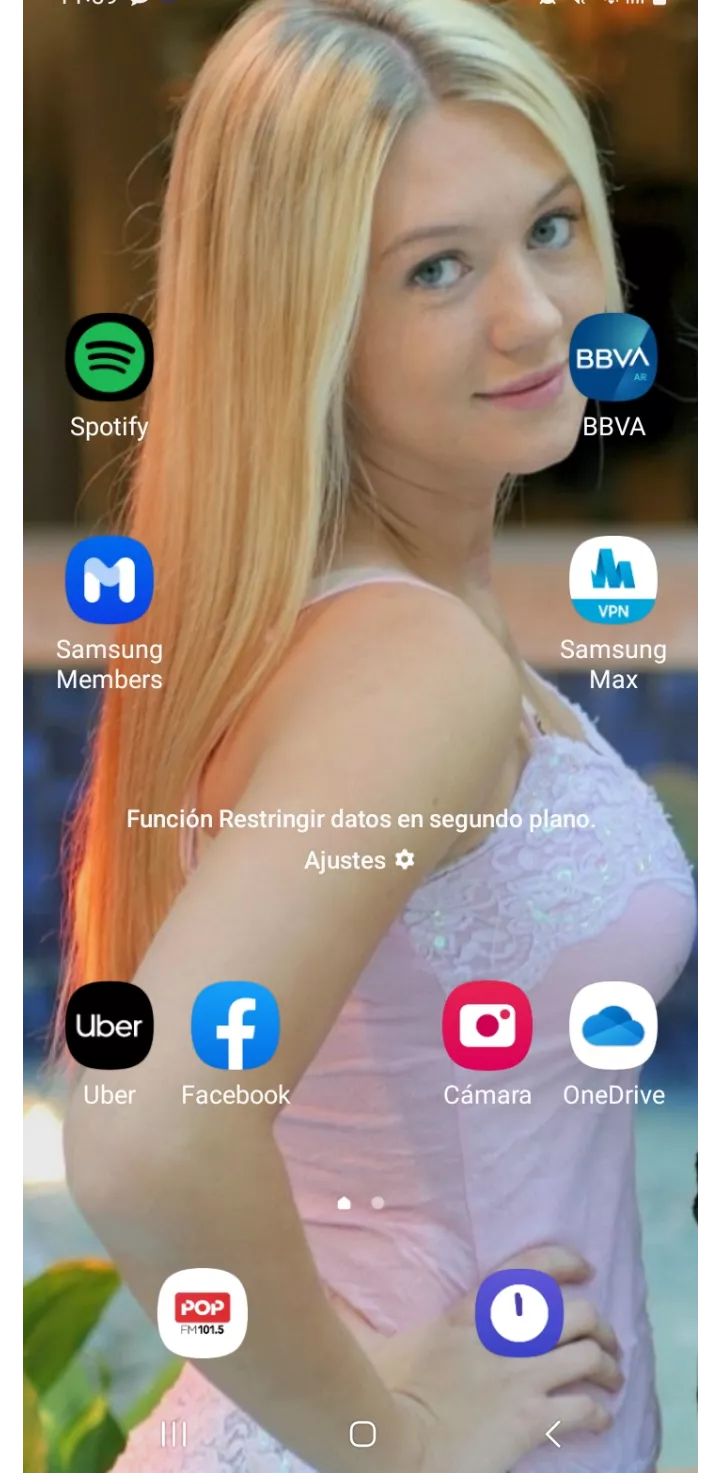Open Samsung Members

[110, 580]
